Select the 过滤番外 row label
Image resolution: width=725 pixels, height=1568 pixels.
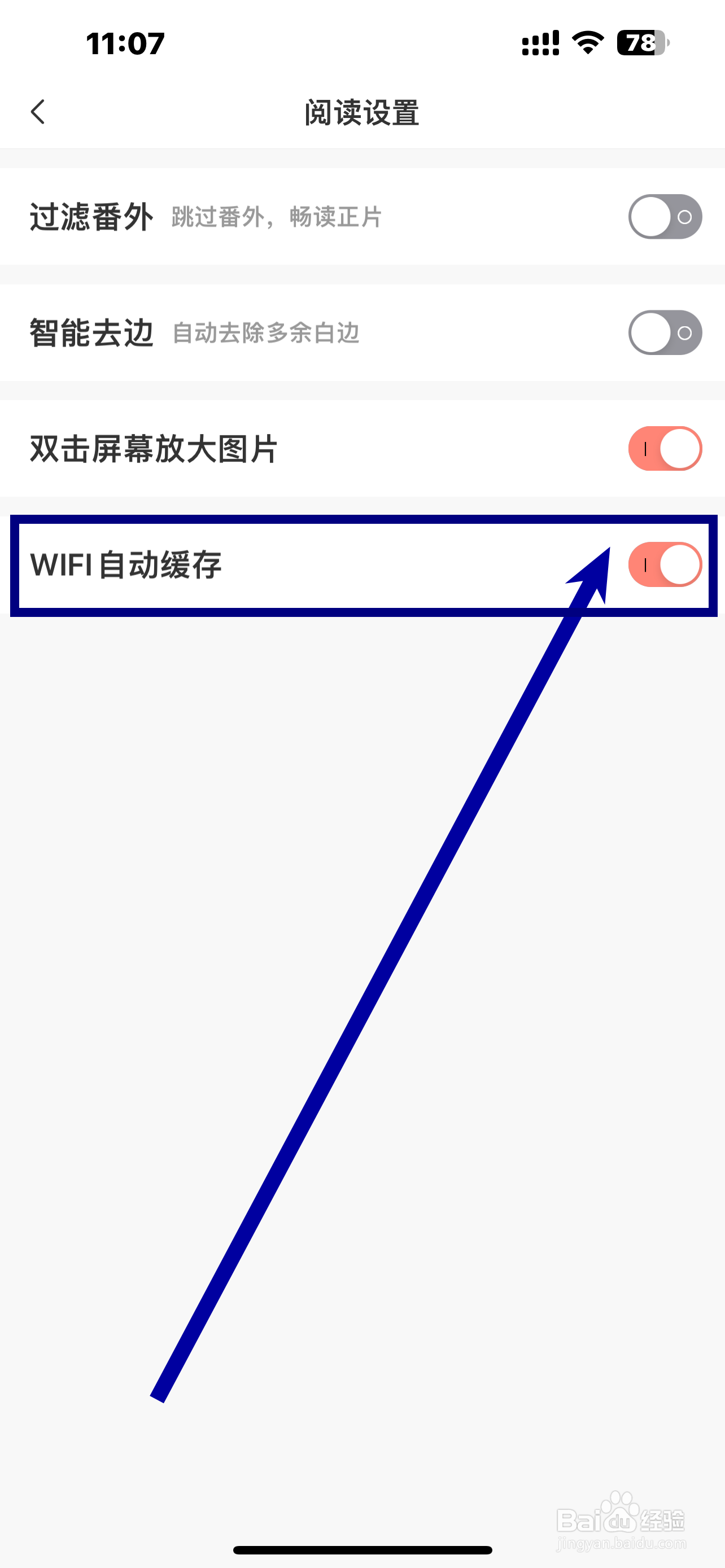coord(91,216)
